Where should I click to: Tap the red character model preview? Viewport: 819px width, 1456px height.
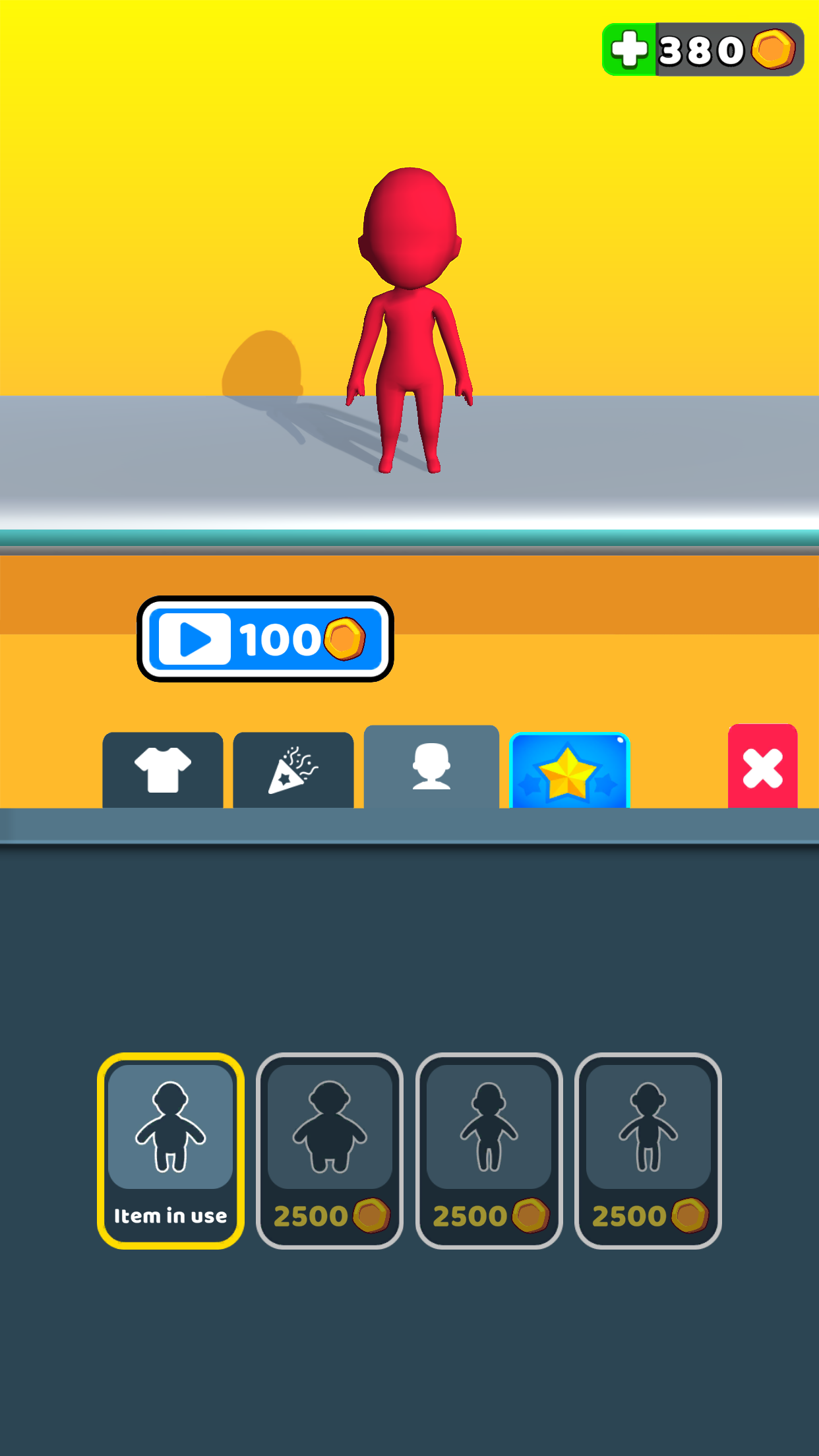pyautogui.click(x=410, y=317)
